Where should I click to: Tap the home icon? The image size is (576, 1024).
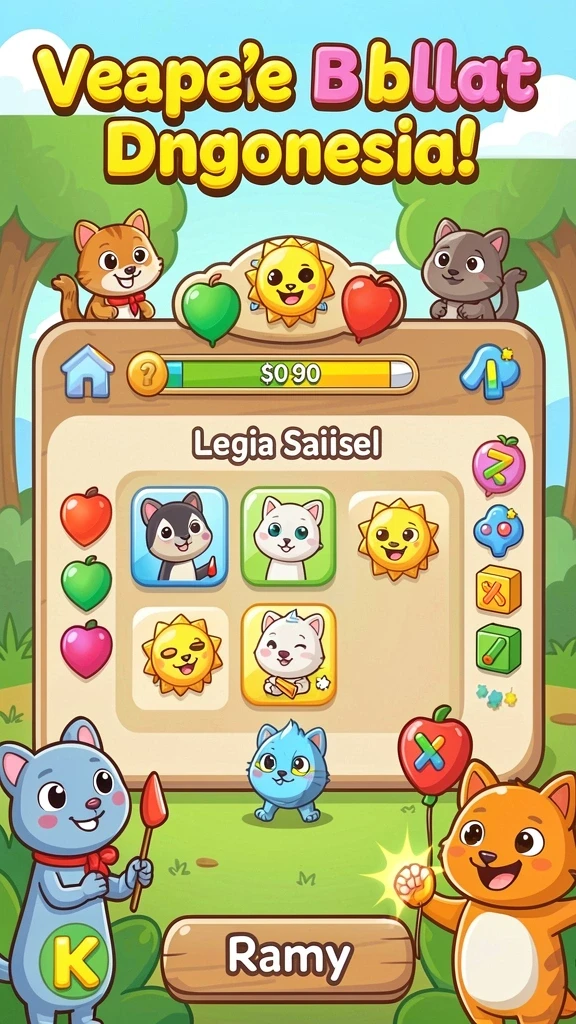(88, 372)
